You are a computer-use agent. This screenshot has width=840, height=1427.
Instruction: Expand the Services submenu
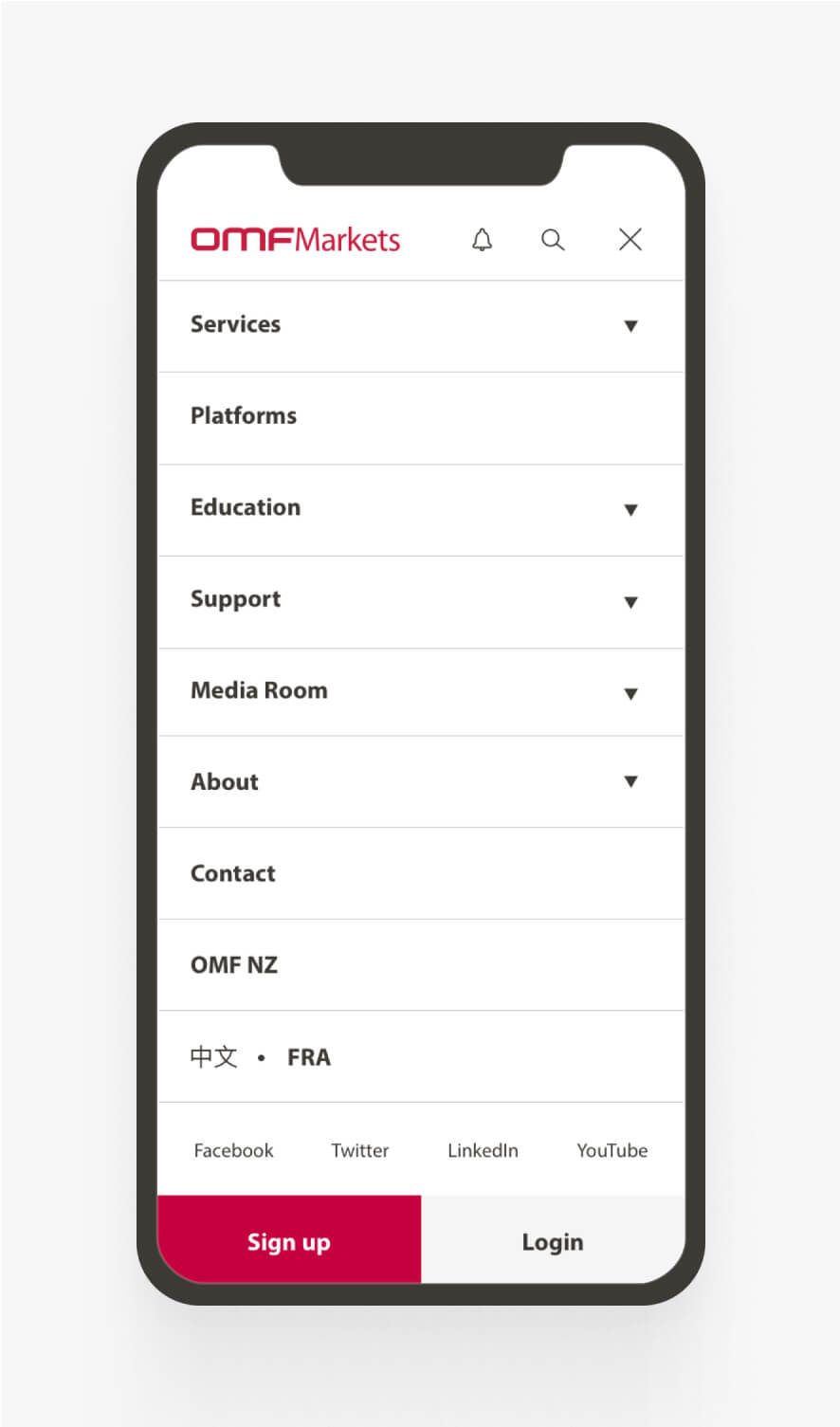(x=630, y=325)
